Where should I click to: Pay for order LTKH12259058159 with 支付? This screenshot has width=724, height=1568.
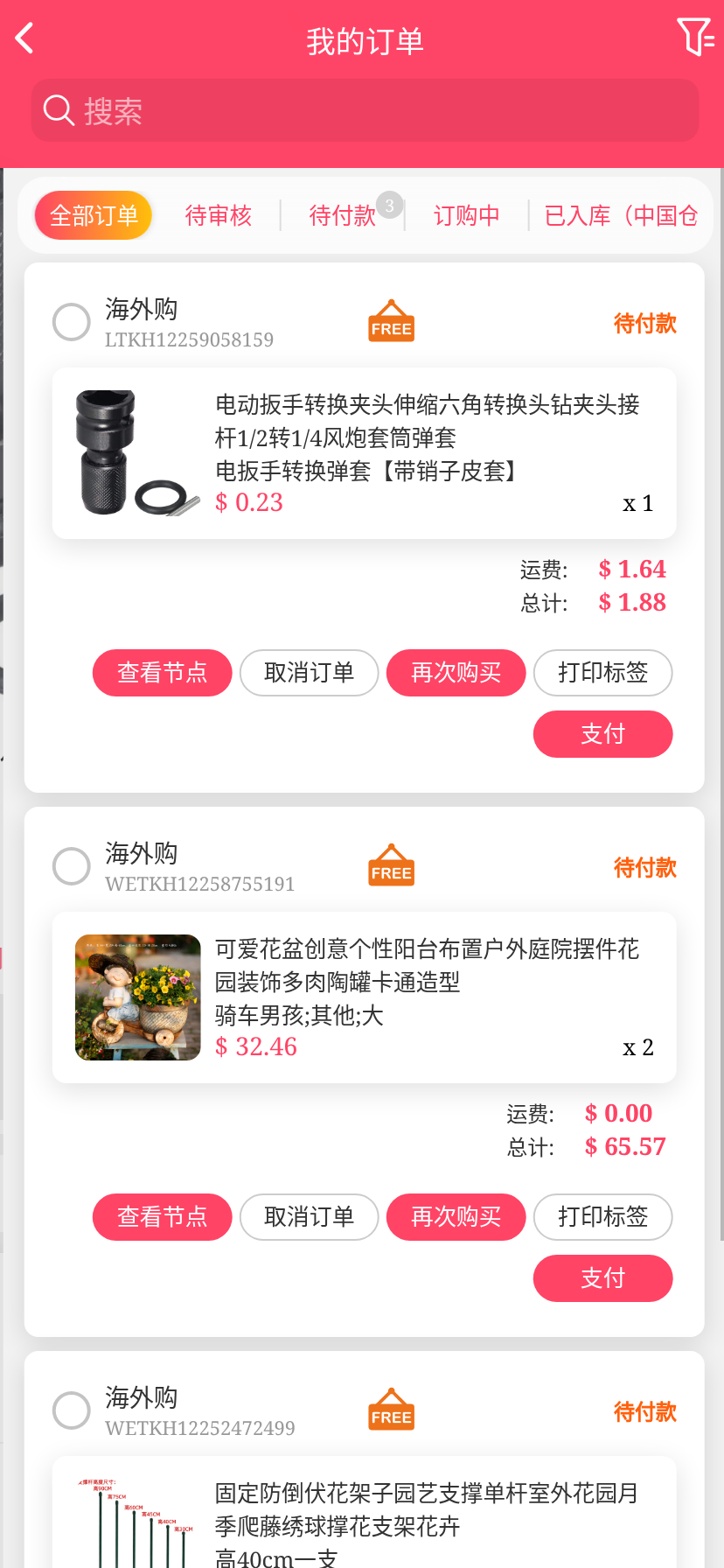click(602, 734)
